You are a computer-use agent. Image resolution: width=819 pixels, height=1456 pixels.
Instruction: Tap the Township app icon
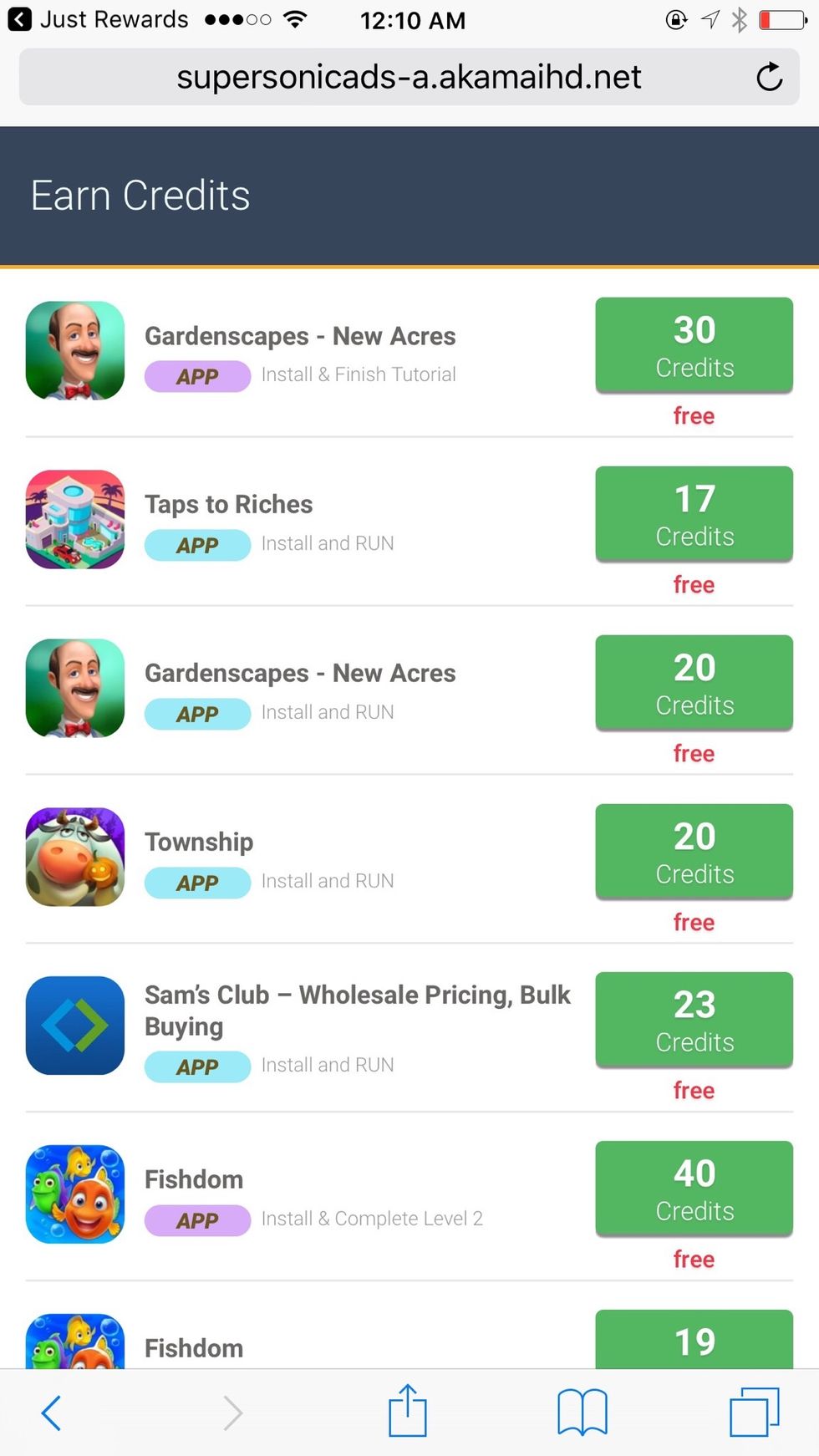point(74,856)
